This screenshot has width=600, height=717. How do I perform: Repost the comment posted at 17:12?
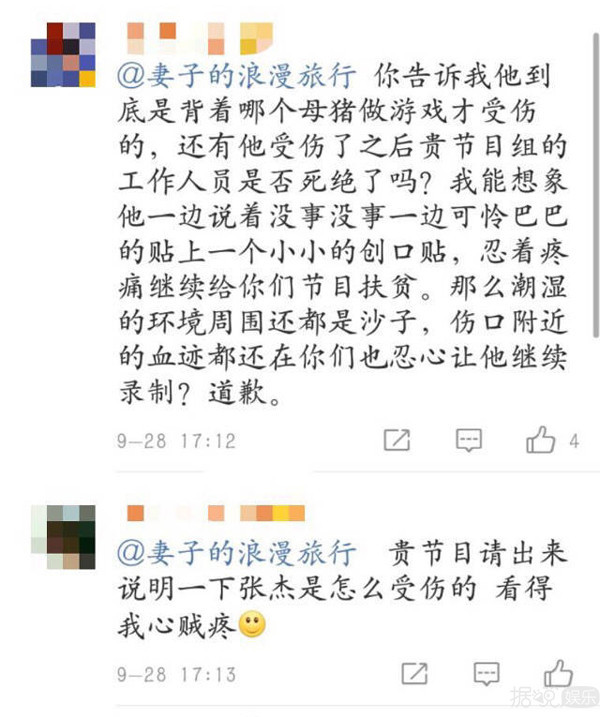[x=397, y=439]
